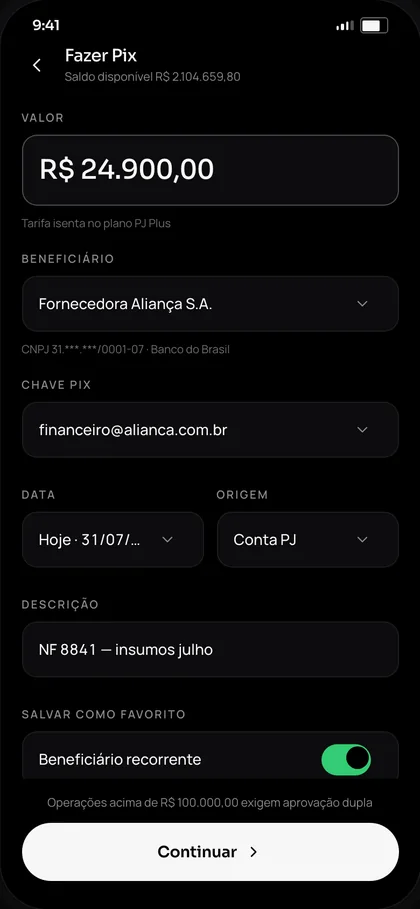
Task: Edit the R$ 24.900,00 value field
Action: point(210,170)
